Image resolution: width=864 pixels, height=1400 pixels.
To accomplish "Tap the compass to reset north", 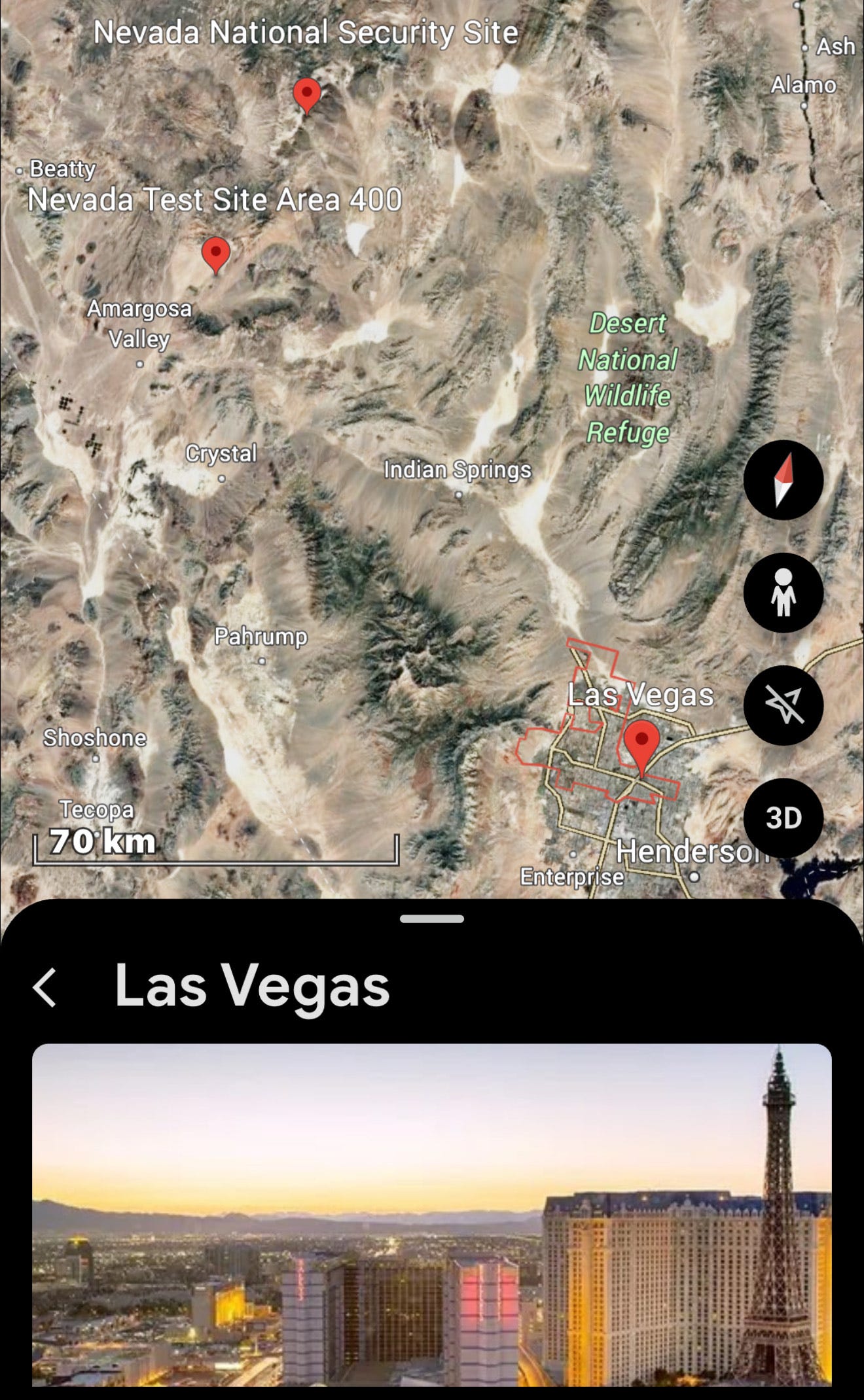I will pyautogui.click(x=783, y=480).
